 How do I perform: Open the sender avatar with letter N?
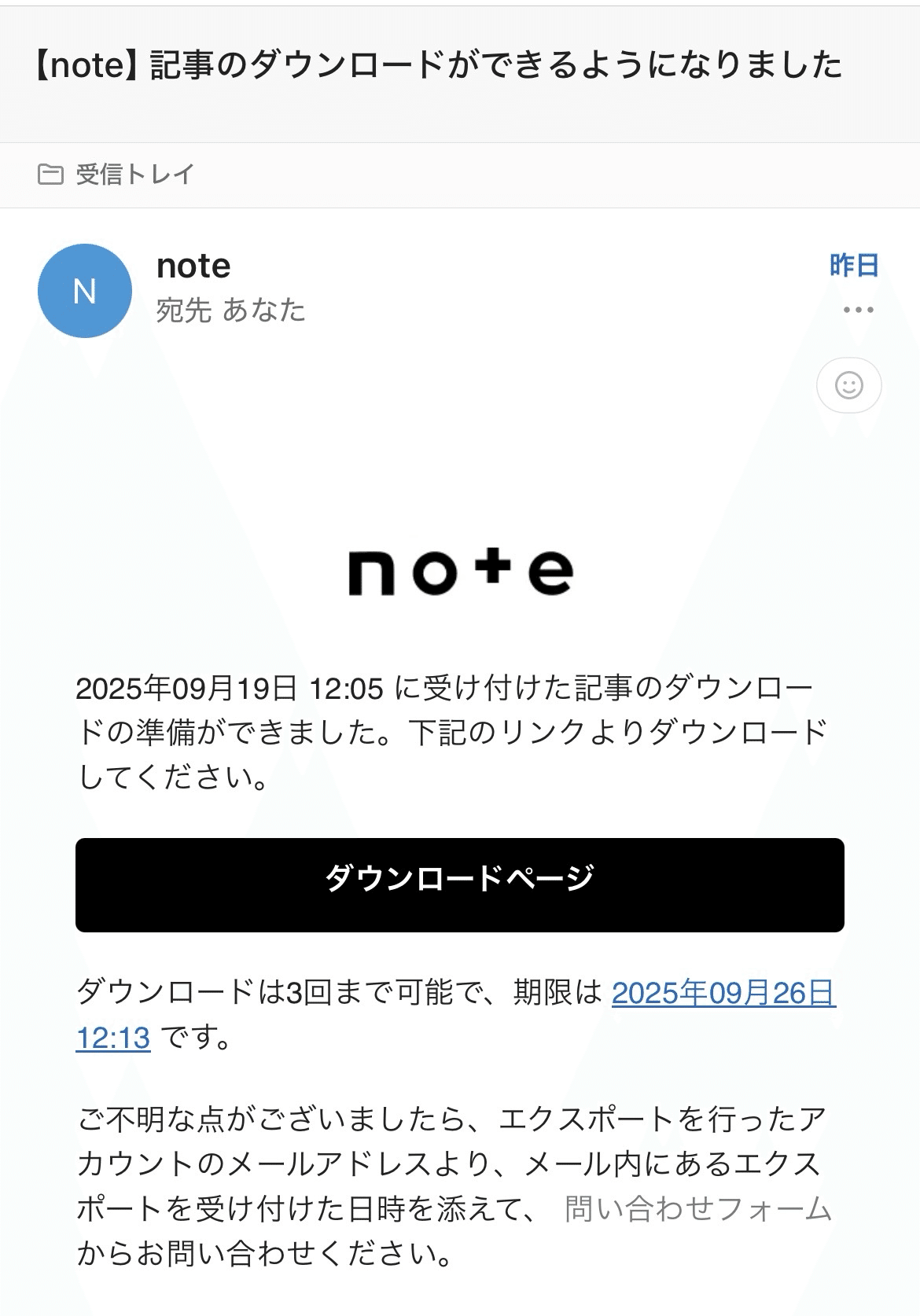(83, 291)
